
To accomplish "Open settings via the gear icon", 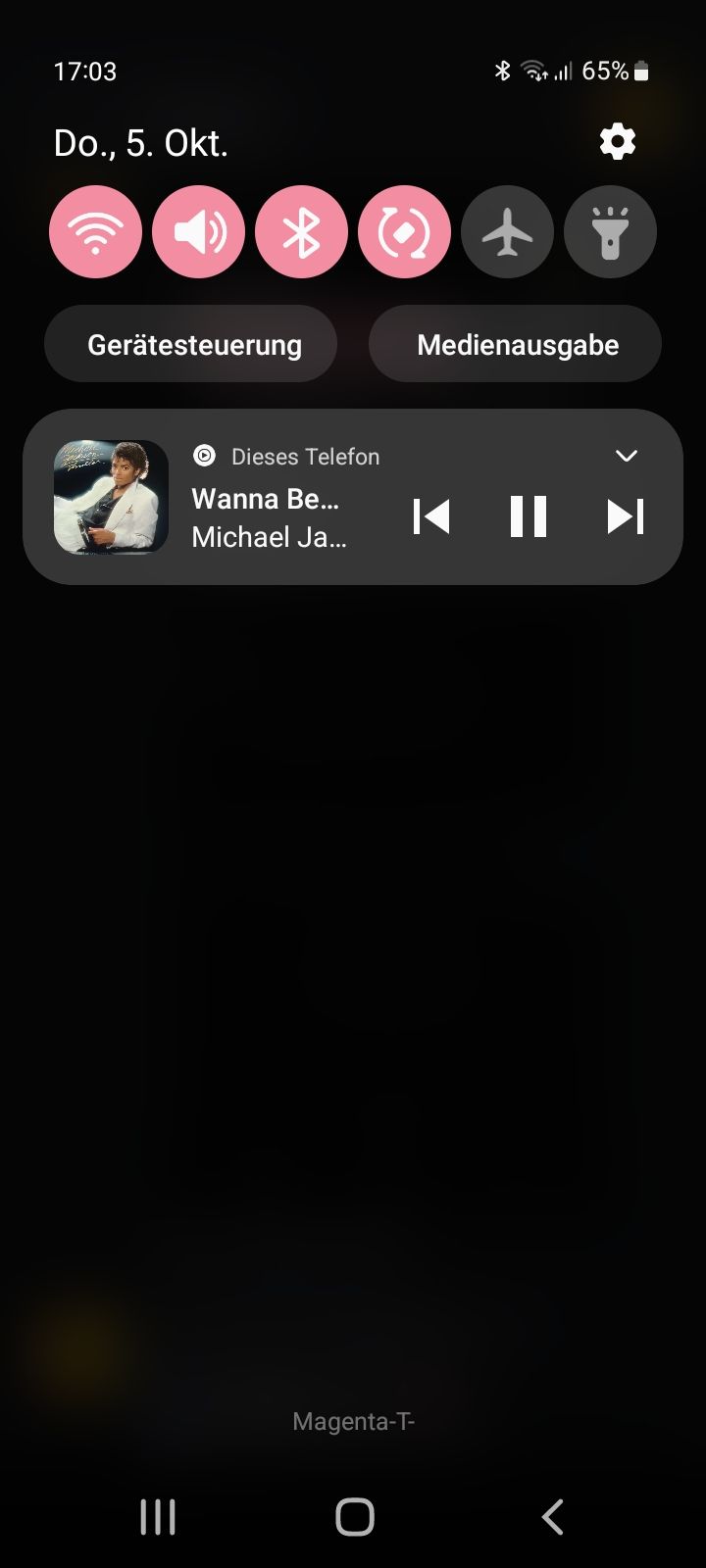I will pyautogui.click(x=618, y=143).
